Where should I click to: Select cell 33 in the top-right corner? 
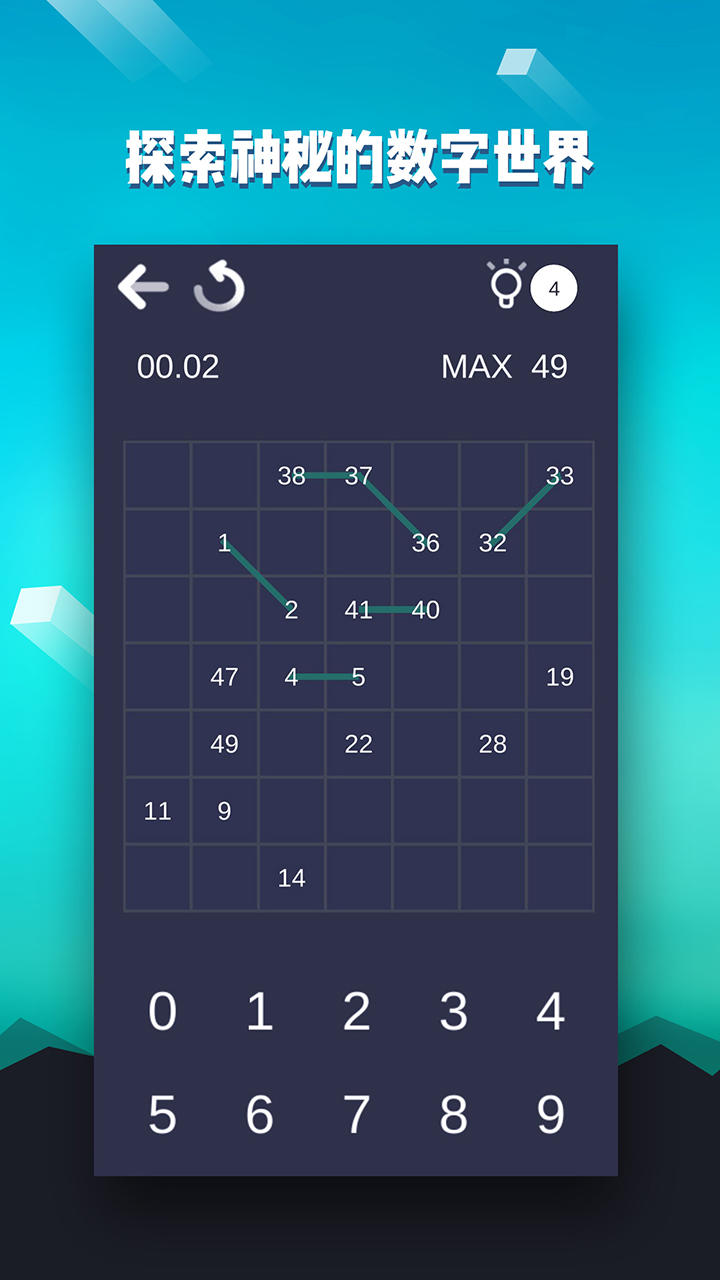(560, 477)
